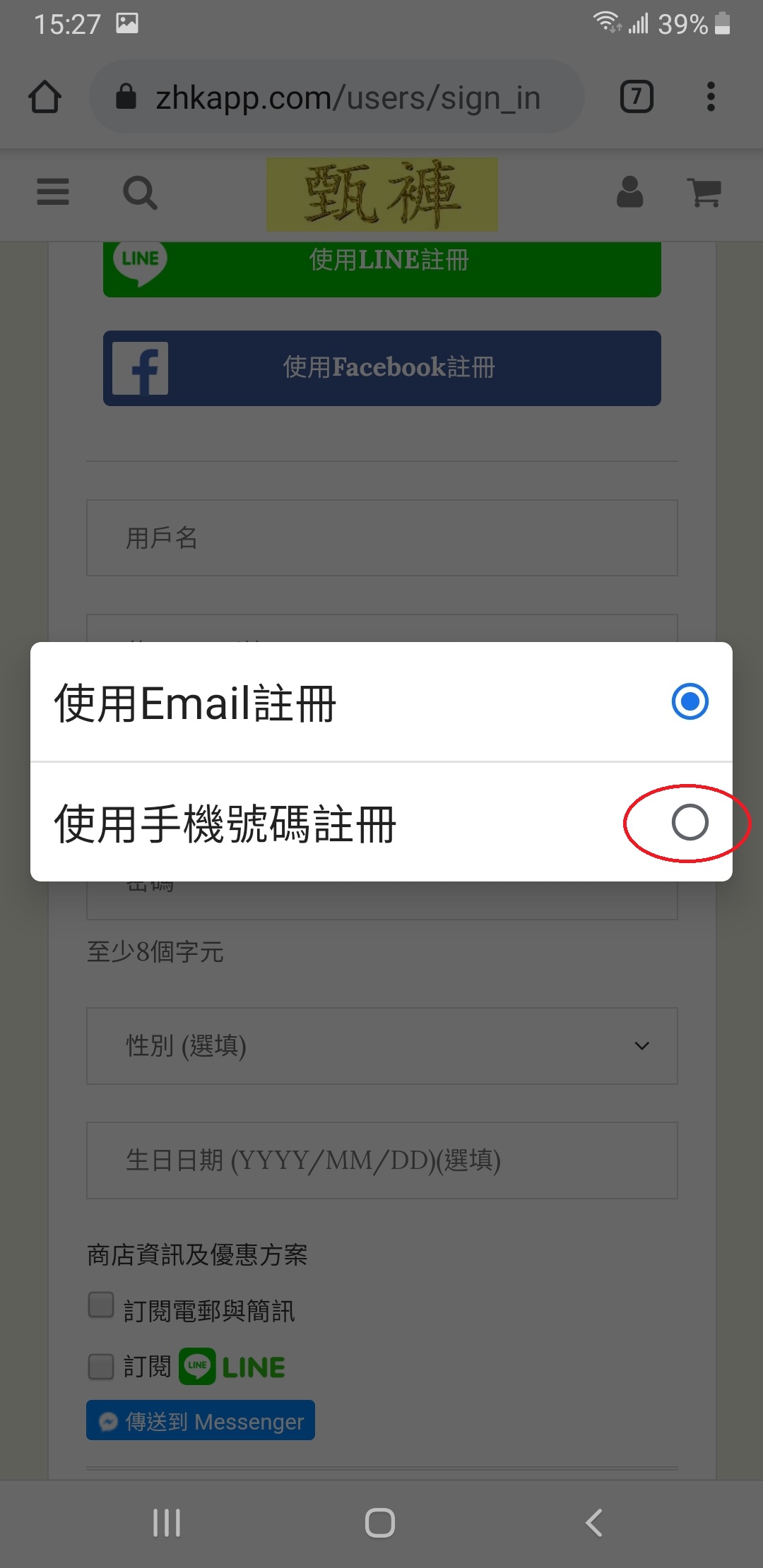763x1568 pixels.
Task: Open the user account icon
Action: pos(629,193)
